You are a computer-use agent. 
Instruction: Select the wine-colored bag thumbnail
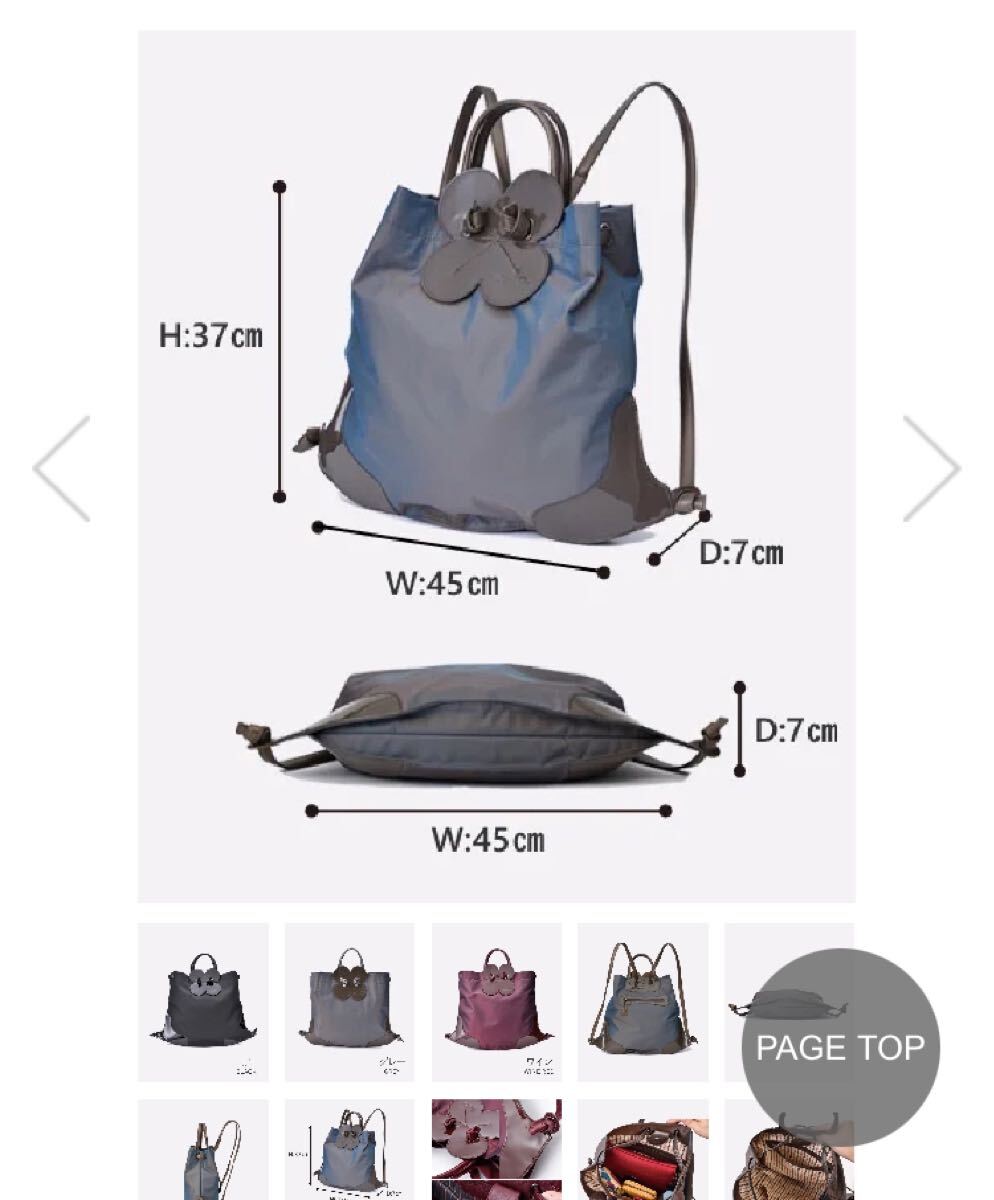click(x=496, y=1002)
